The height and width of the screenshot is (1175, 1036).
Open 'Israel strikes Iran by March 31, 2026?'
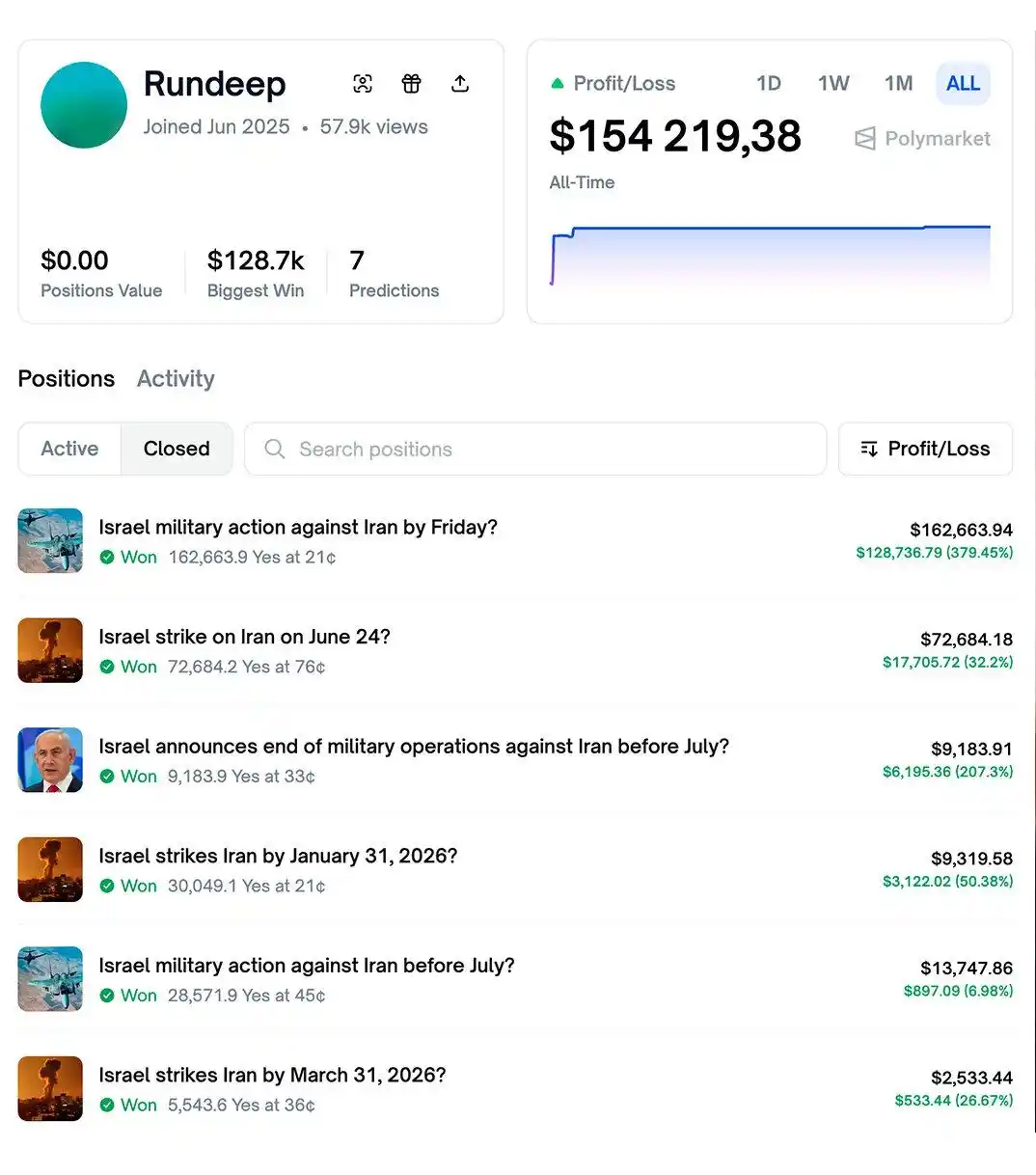tap(272, 1075)
